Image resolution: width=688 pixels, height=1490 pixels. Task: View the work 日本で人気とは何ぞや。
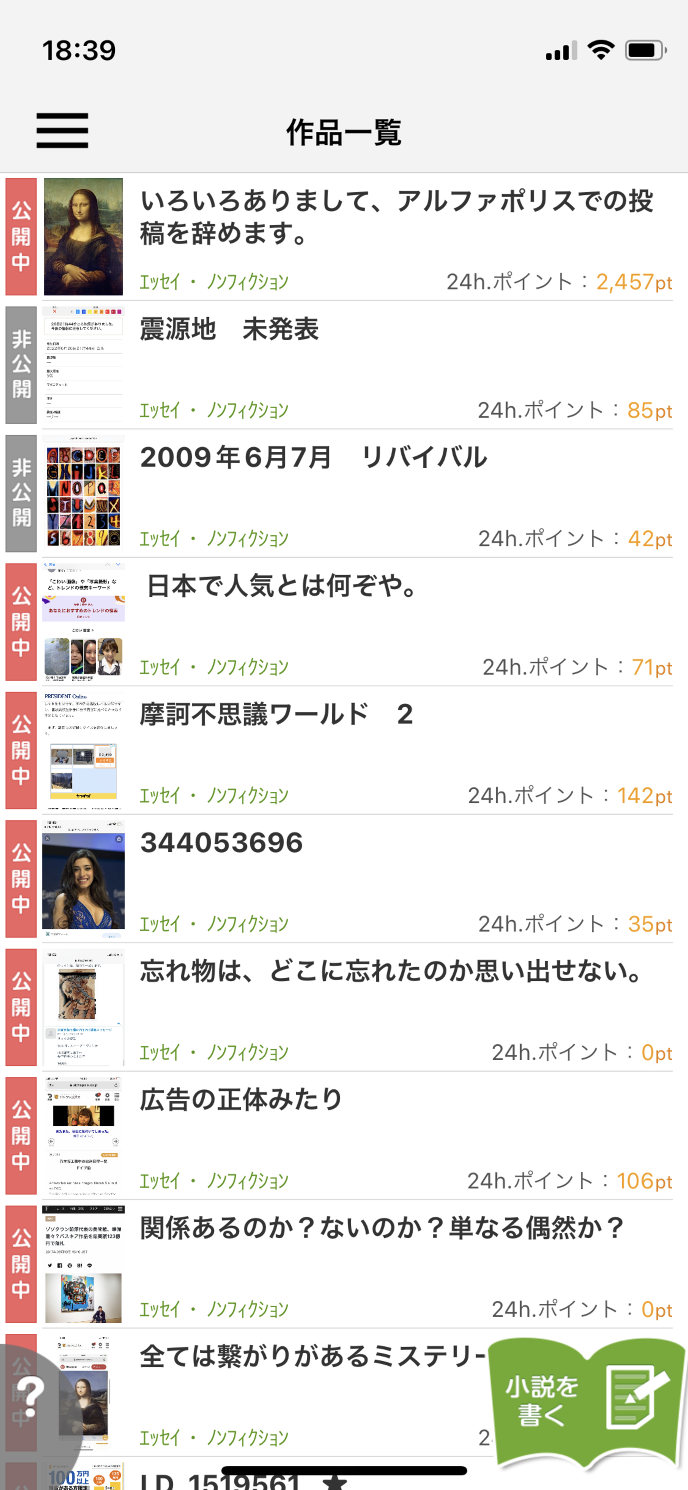click(x=282, y=586)
